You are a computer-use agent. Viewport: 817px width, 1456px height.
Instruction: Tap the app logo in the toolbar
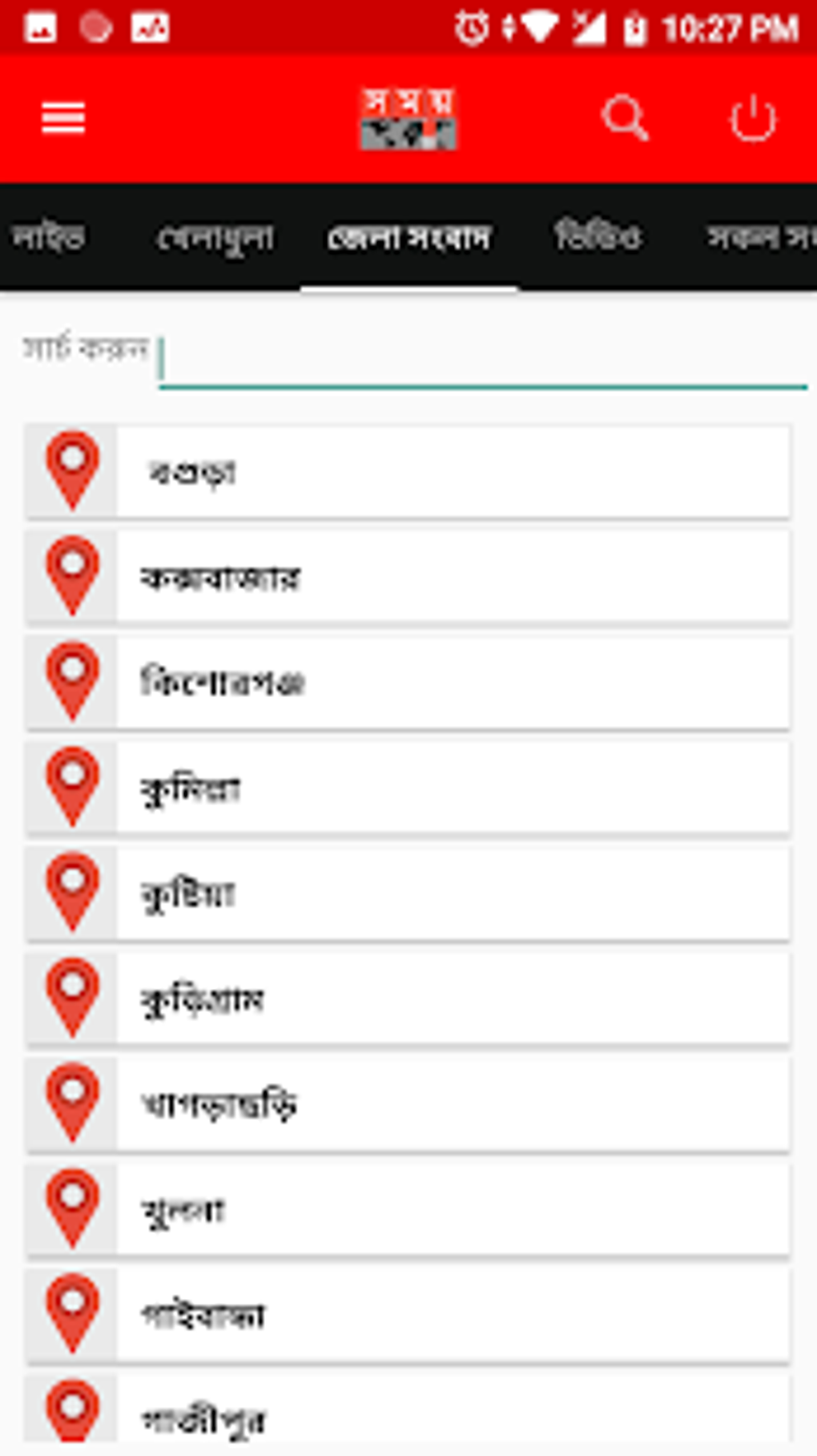click(x=407, y=120)
